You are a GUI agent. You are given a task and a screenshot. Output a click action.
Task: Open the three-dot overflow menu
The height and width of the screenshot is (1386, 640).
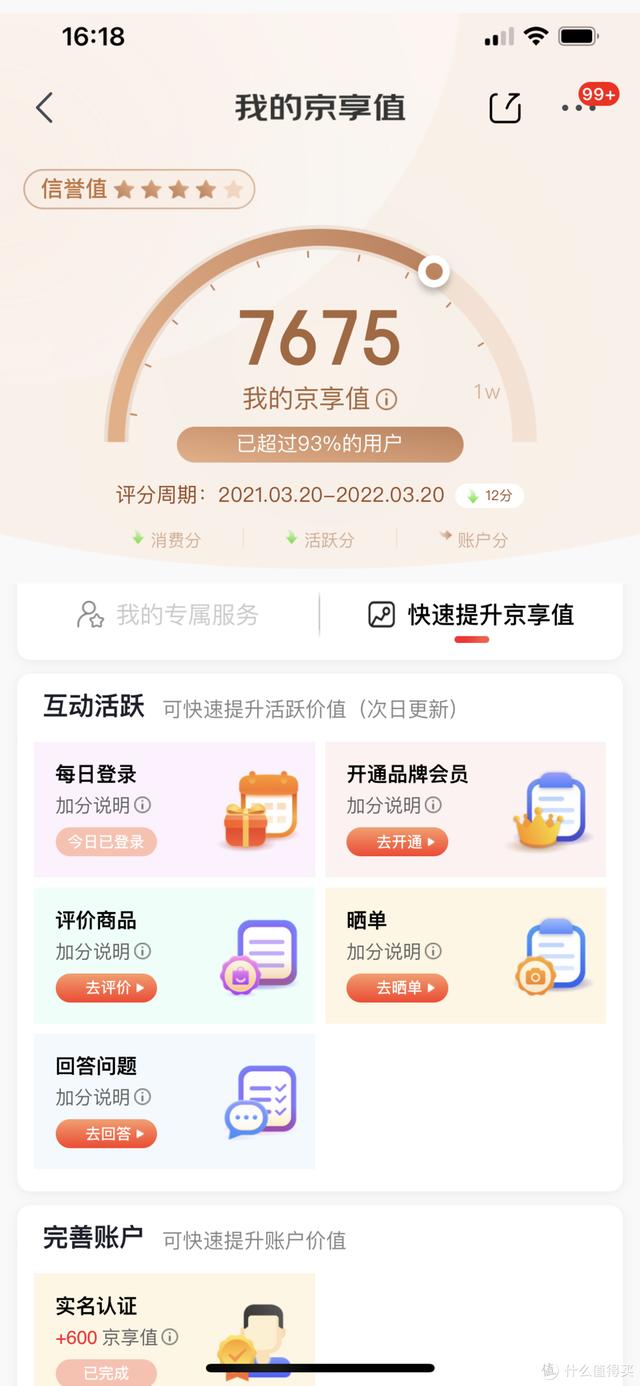pos(578,108)
